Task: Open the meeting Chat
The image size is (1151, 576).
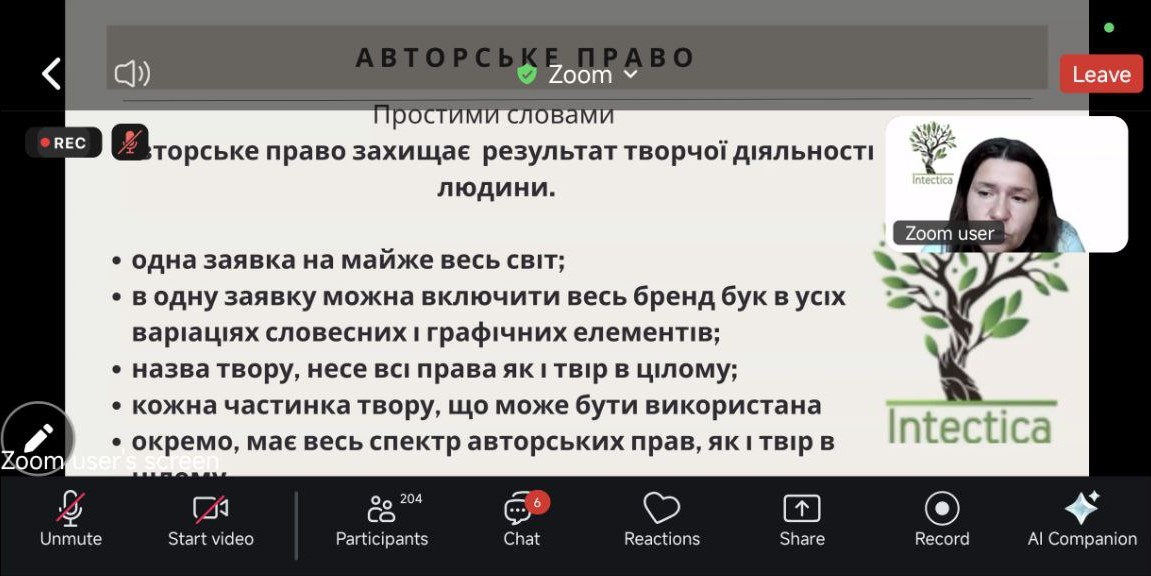Action: [521, 520]
